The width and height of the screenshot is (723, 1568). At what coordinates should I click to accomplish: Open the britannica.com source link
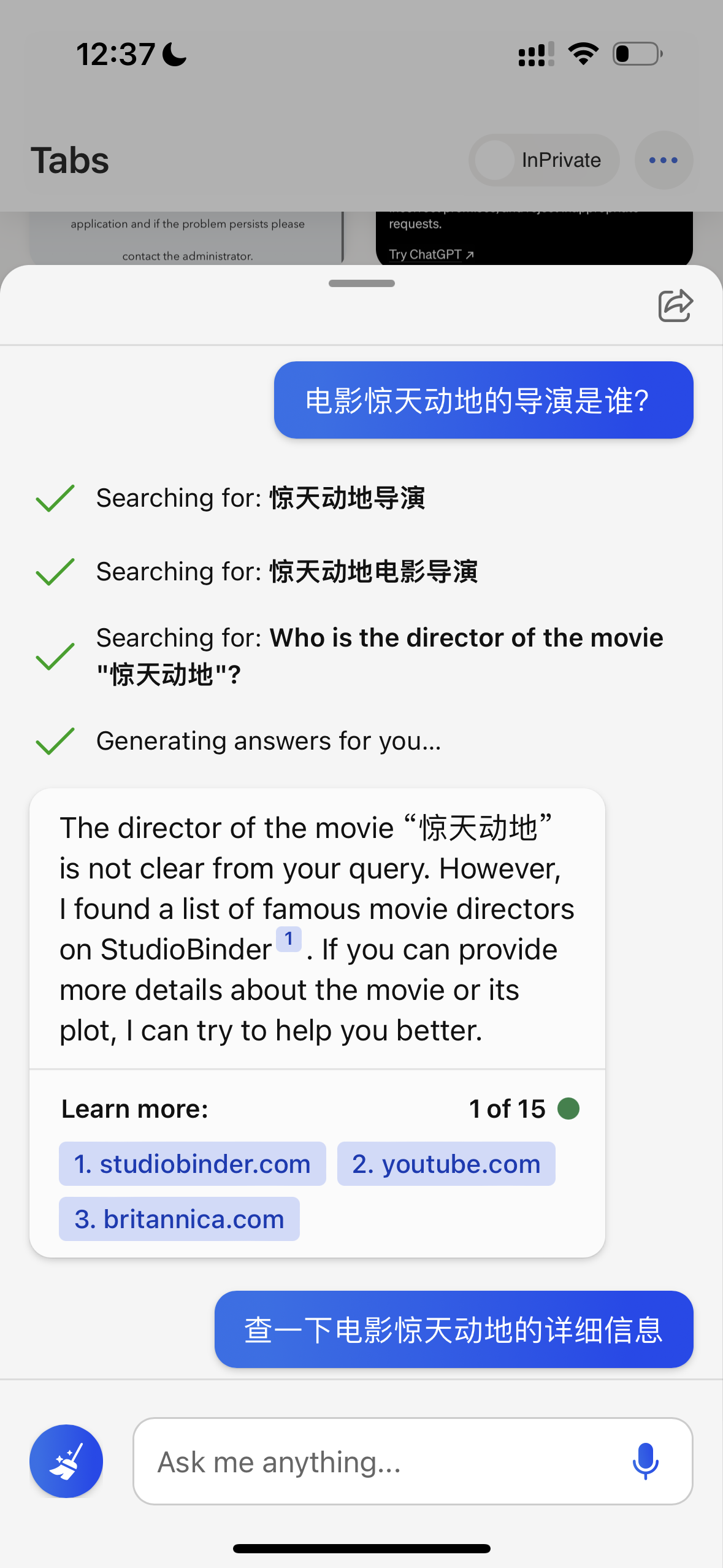(179, 1219)
